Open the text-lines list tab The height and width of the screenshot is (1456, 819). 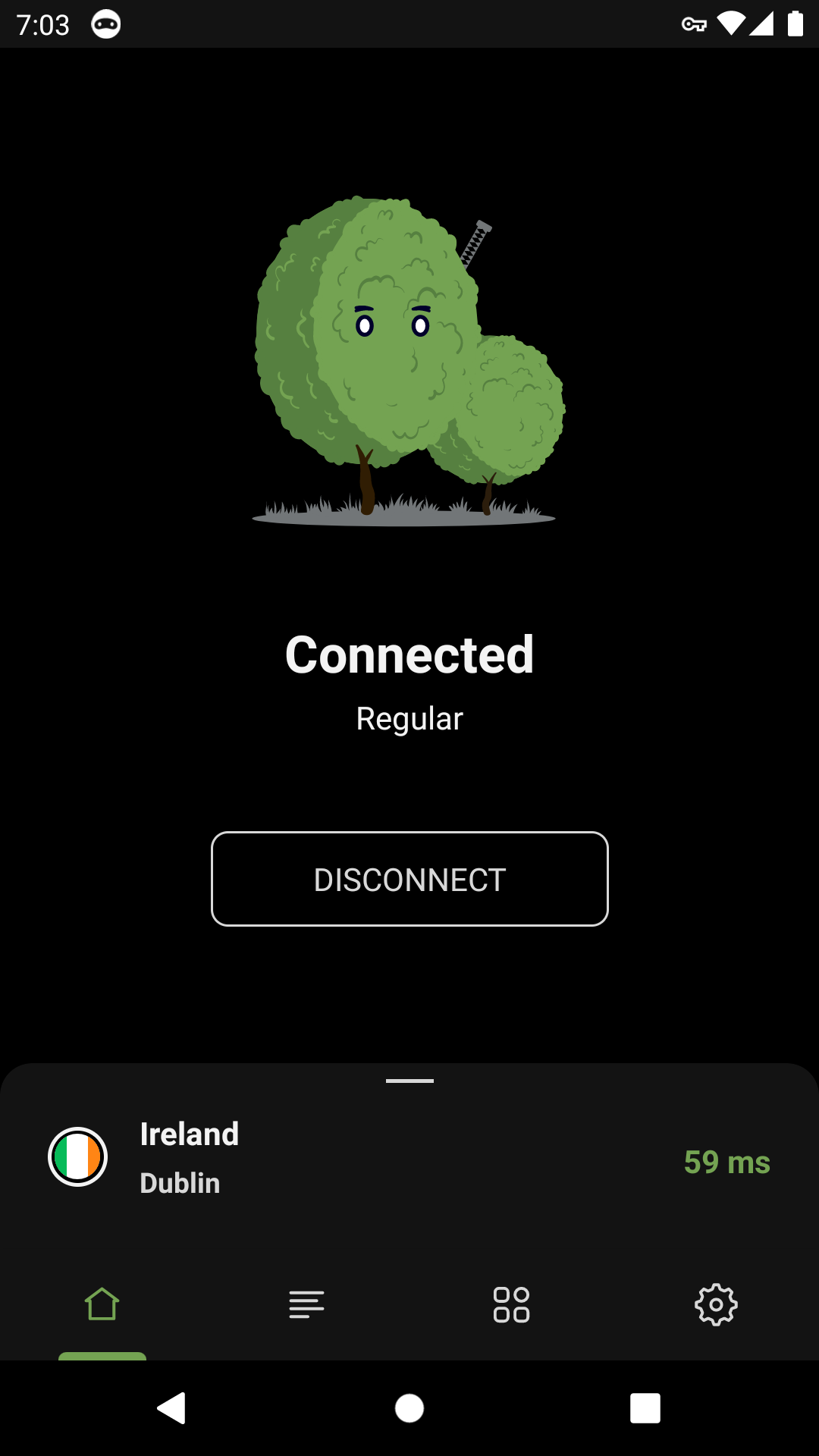pyautogui.click(x=306, y=1304)
